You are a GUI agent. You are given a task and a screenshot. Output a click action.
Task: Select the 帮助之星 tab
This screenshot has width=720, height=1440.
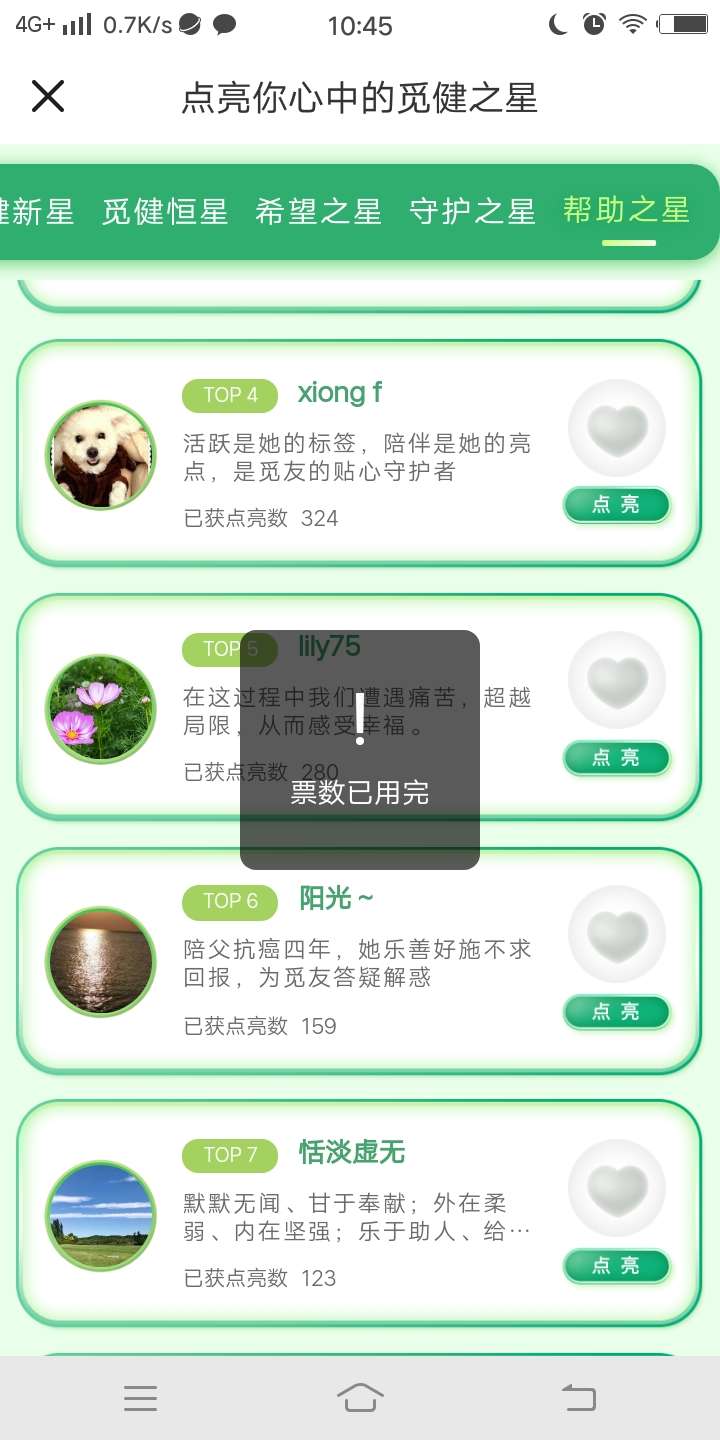[x=626, y=210]
